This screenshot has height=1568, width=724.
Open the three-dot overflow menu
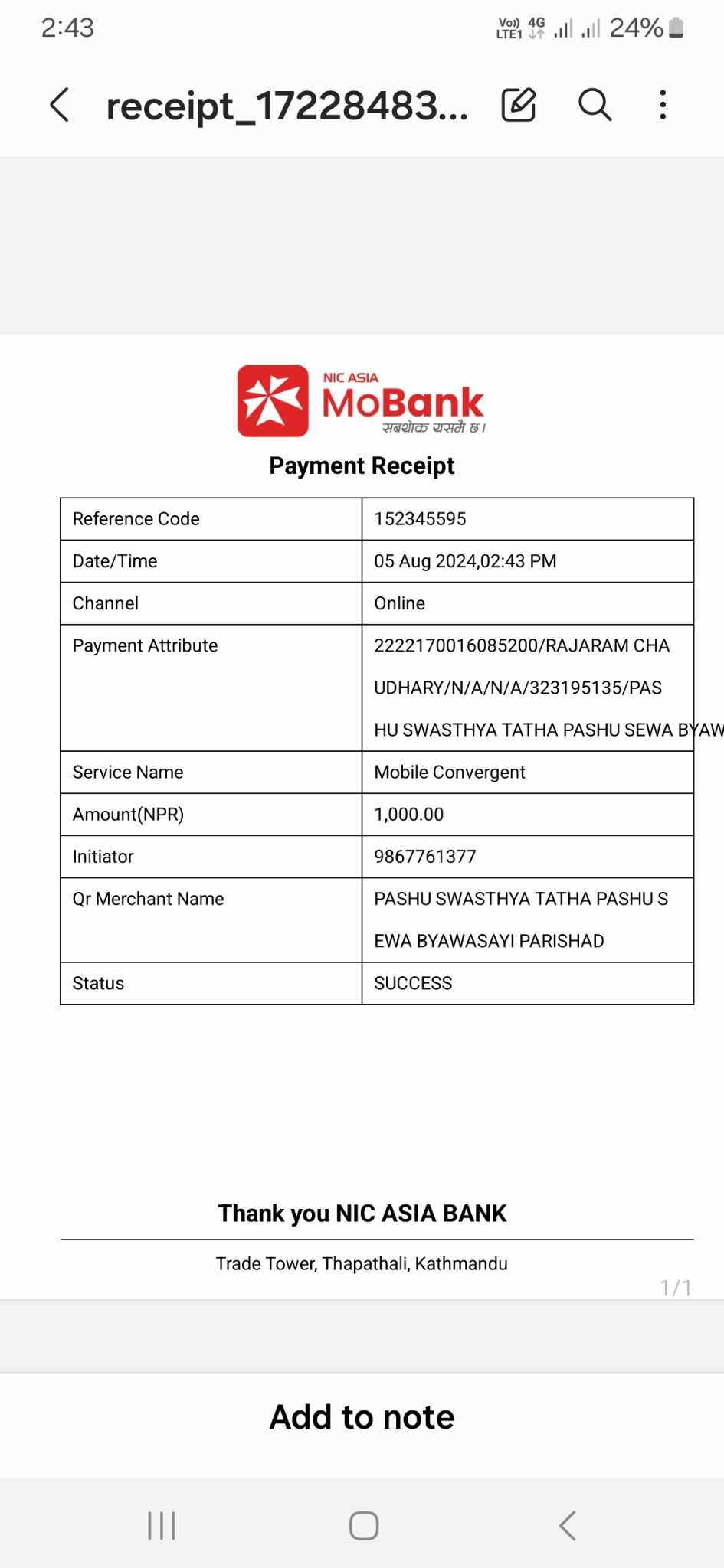tap(663, 105)
